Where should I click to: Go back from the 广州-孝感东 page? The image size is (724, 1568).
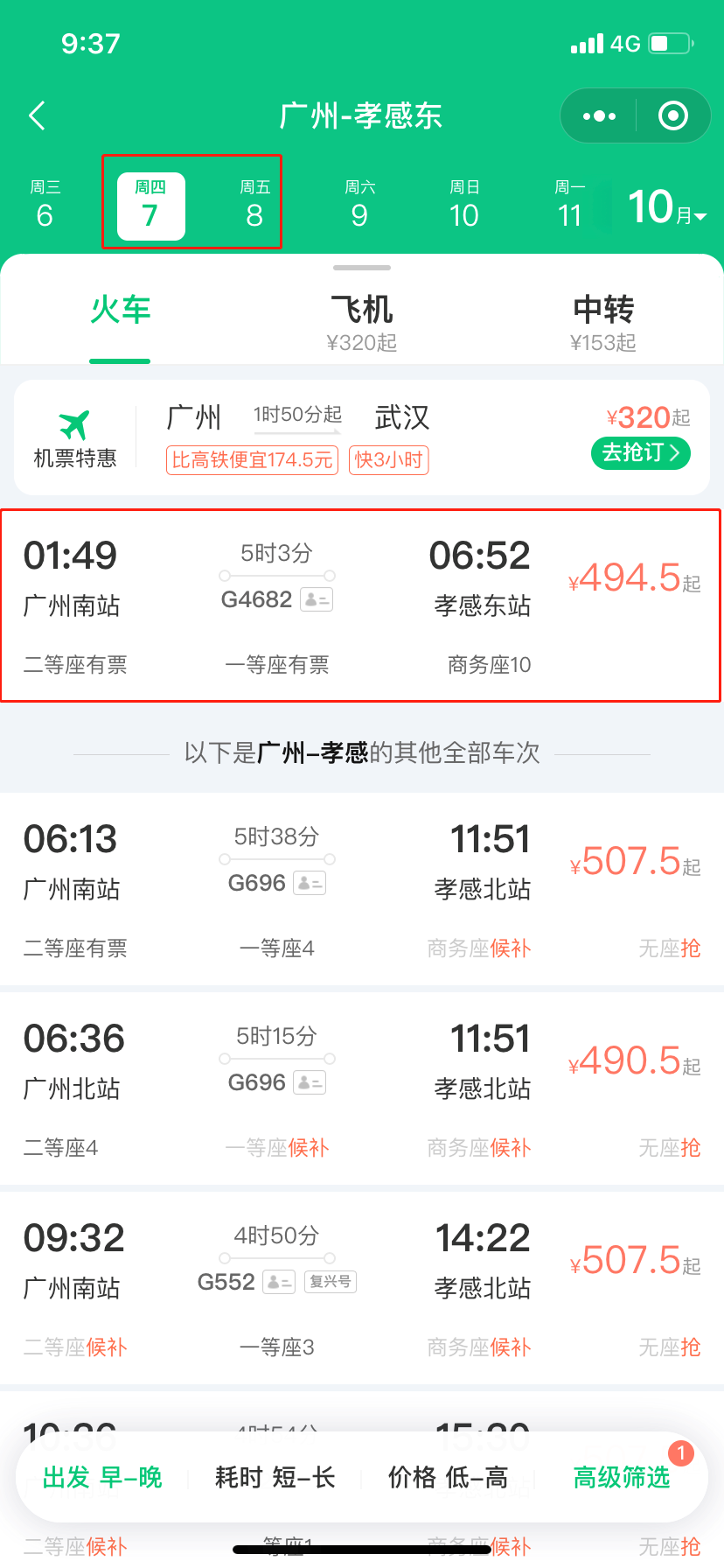tap(37, 115)
